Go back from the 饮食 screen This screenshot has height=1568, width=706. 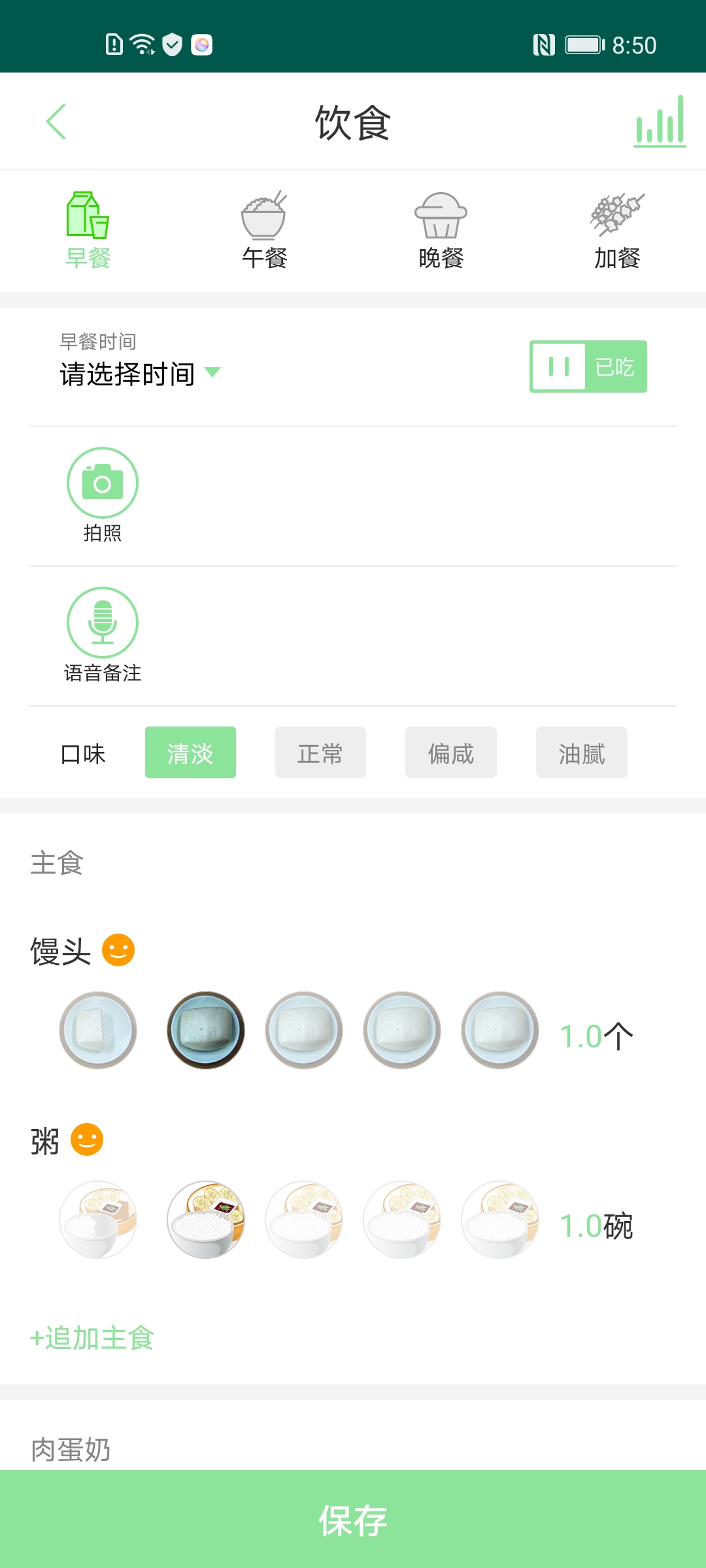tap(56, 122)
